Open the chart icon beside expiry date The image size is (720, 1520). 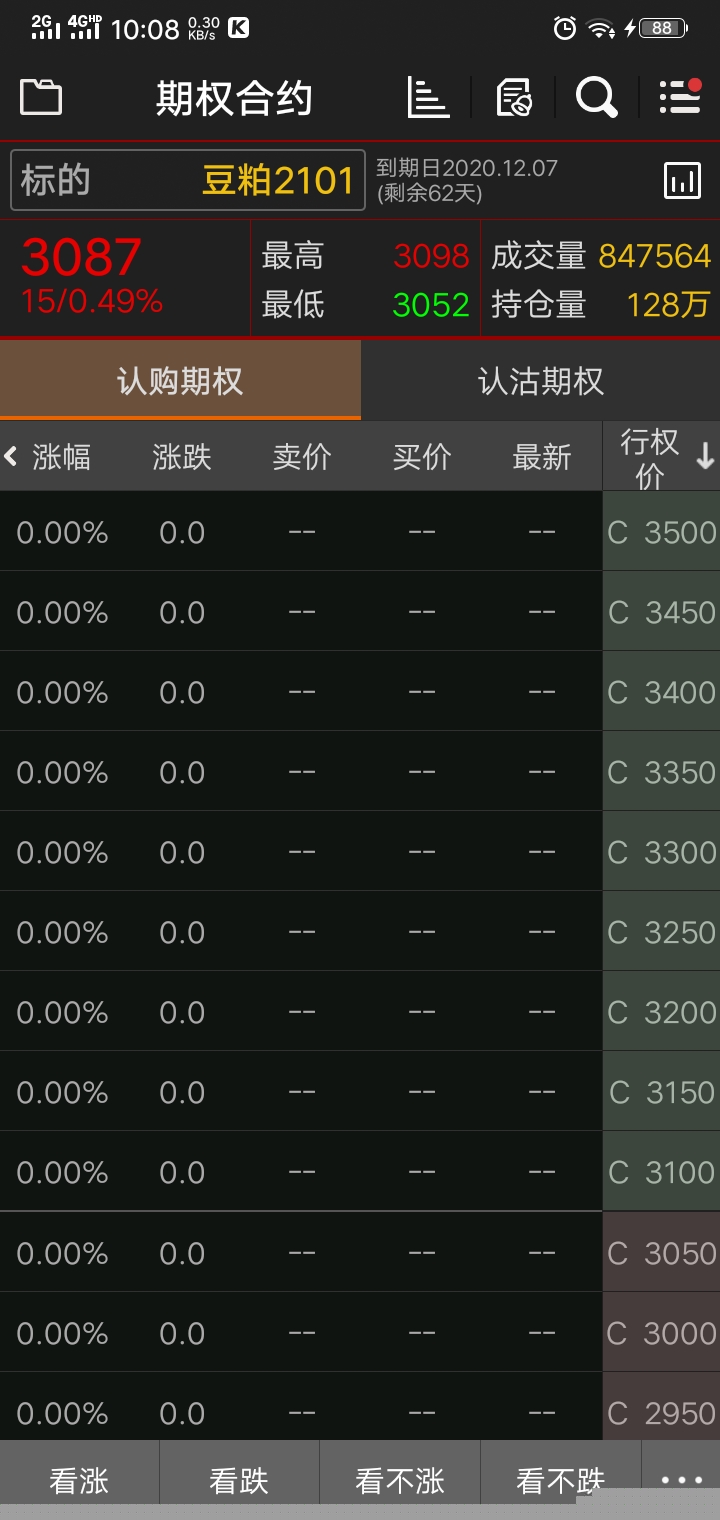coord(682,181)
